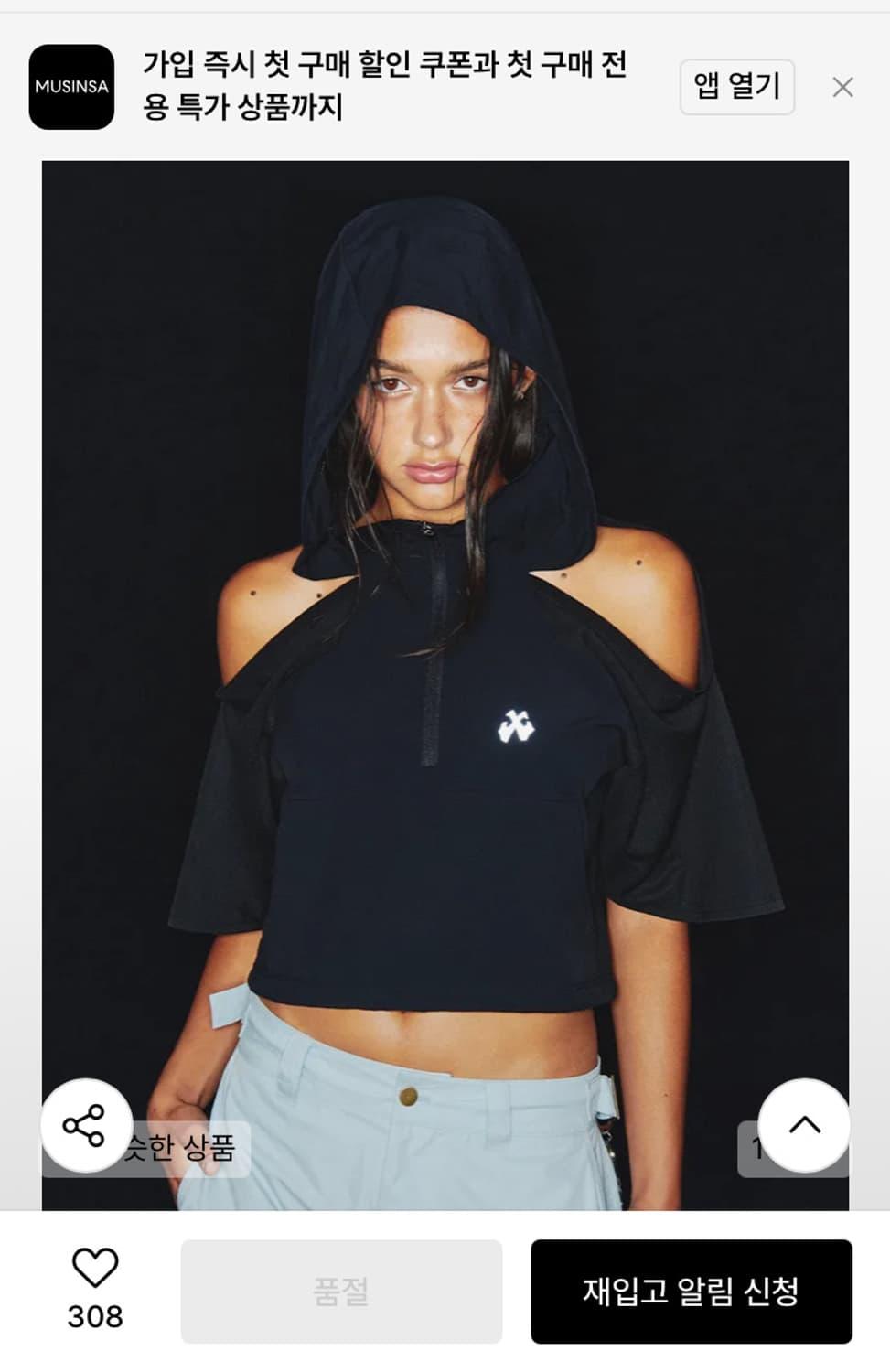The width and height of the screenshot is (890, 1372).
Task: Tap 재입고 알림 신청 button
Action: [x=691, y=1291]
